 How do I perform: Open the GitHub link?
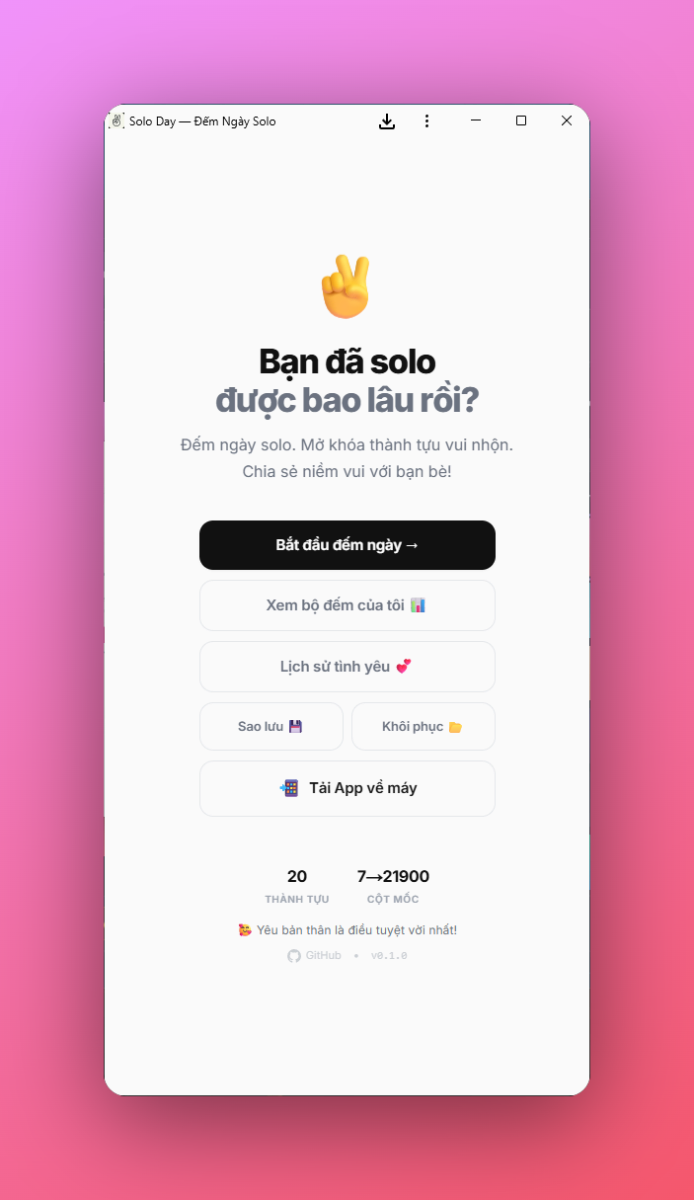(x=315, y=956)
